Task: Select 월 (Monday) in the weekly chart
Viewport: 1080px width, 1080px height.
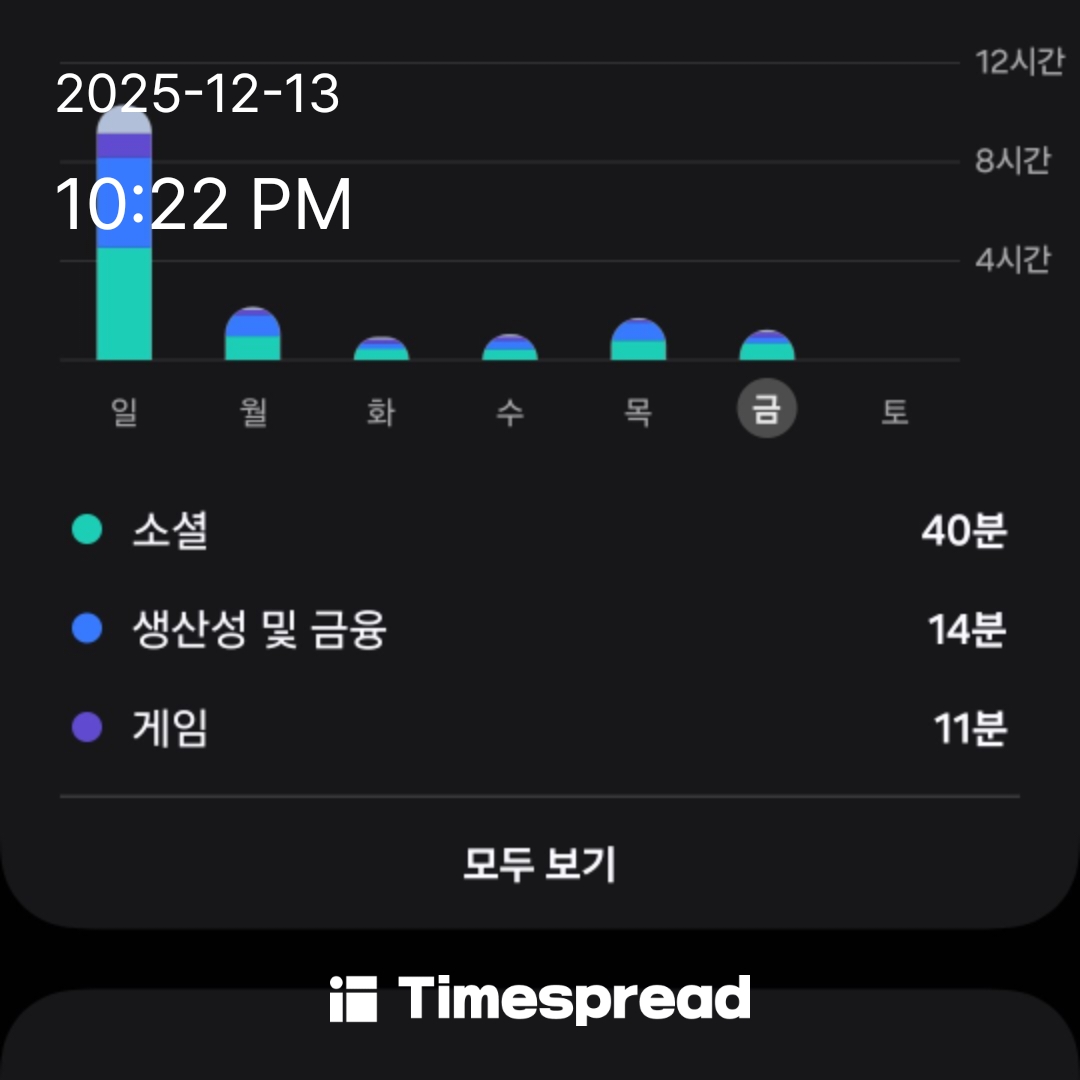Action: click(x=253, y=411)
